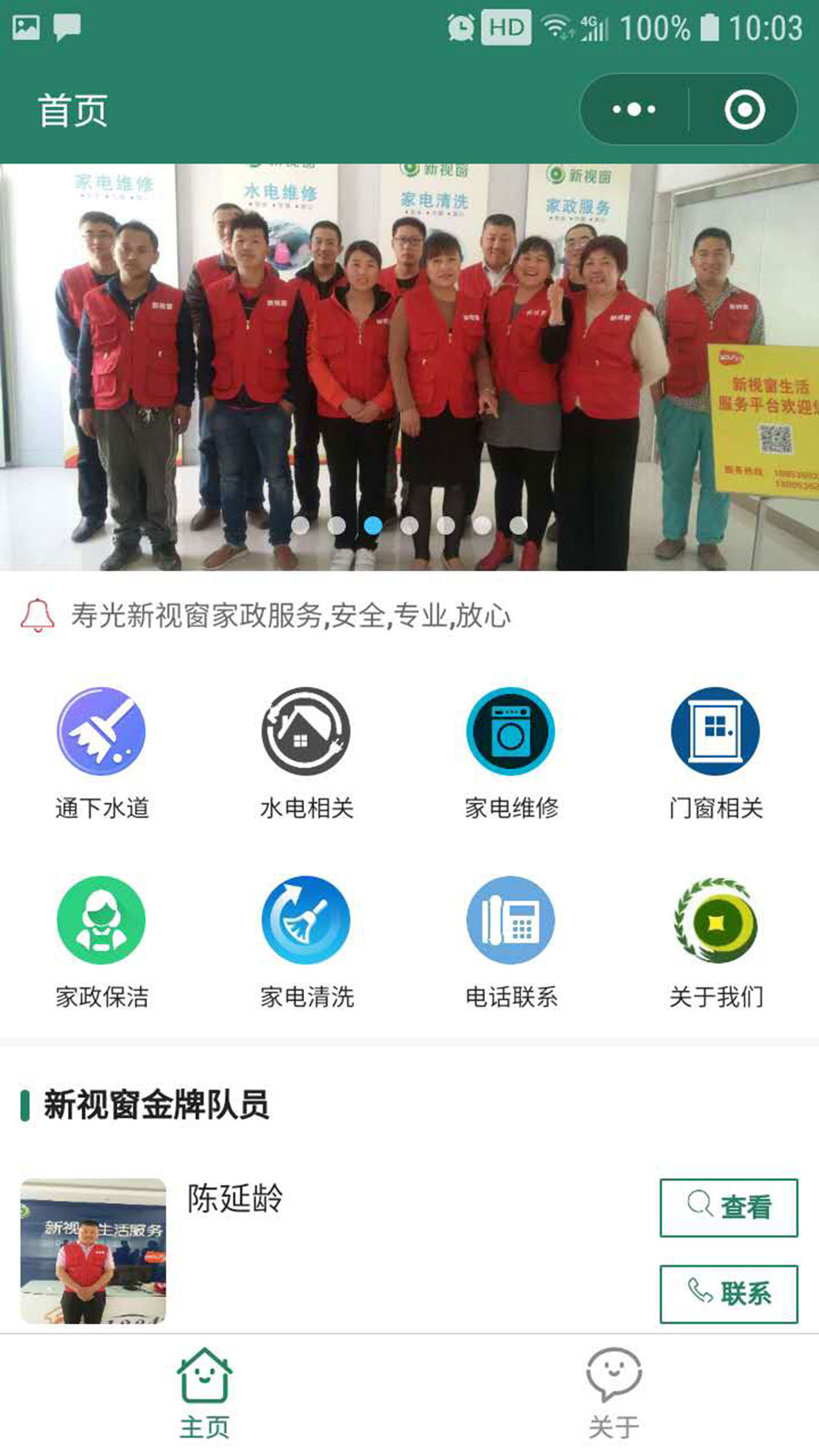Open 陈延龄's photo thumbnail

point(93,1250)
